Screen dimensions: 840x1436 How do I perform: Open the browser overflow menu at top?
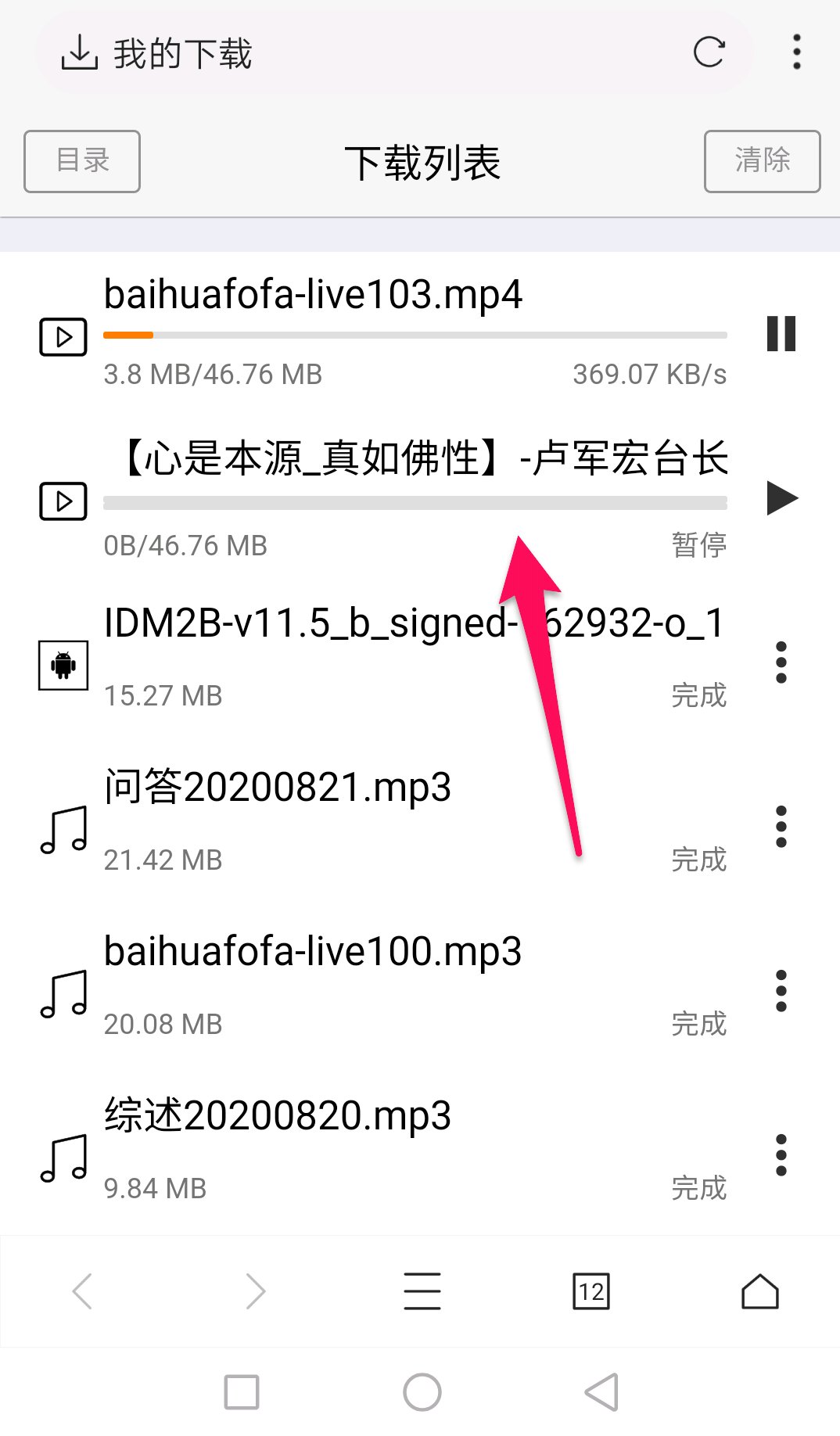(796, 52)
